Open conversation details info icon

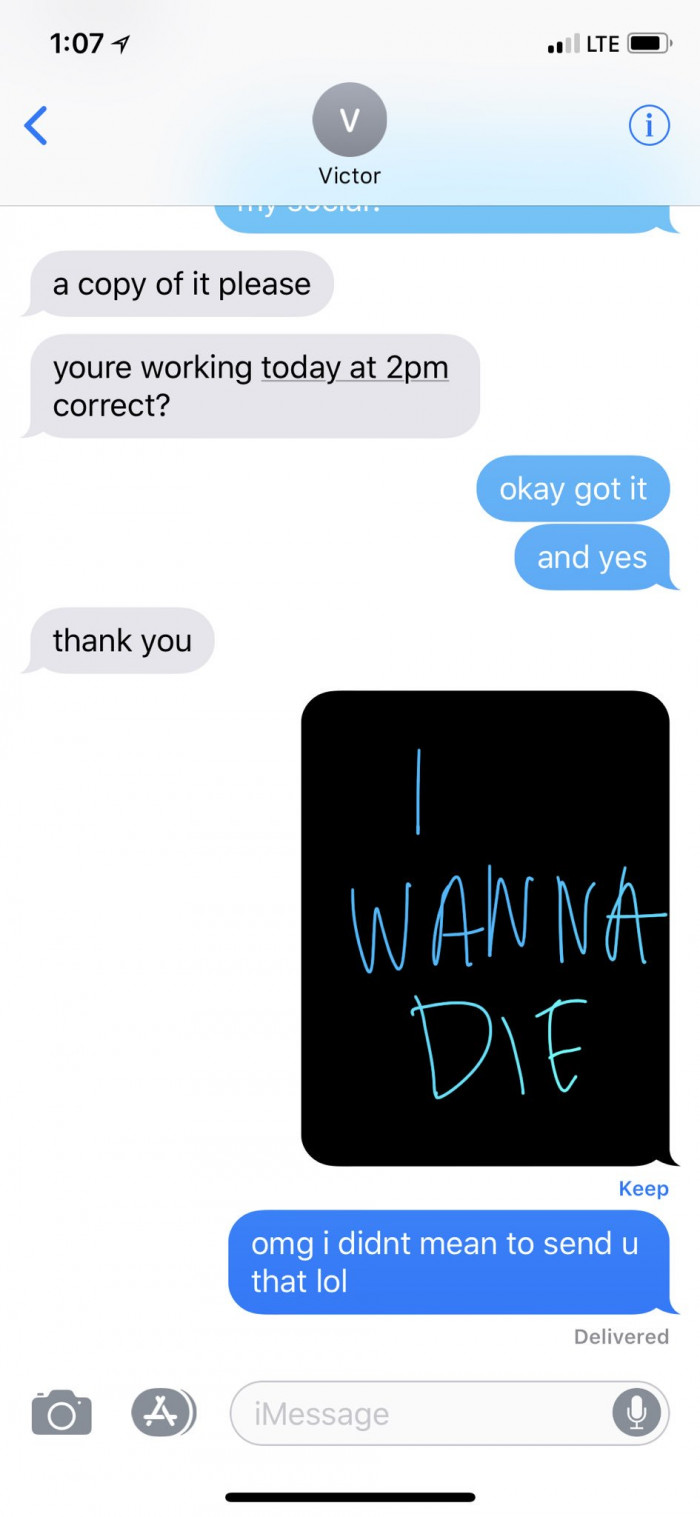(x=649, y=125)
